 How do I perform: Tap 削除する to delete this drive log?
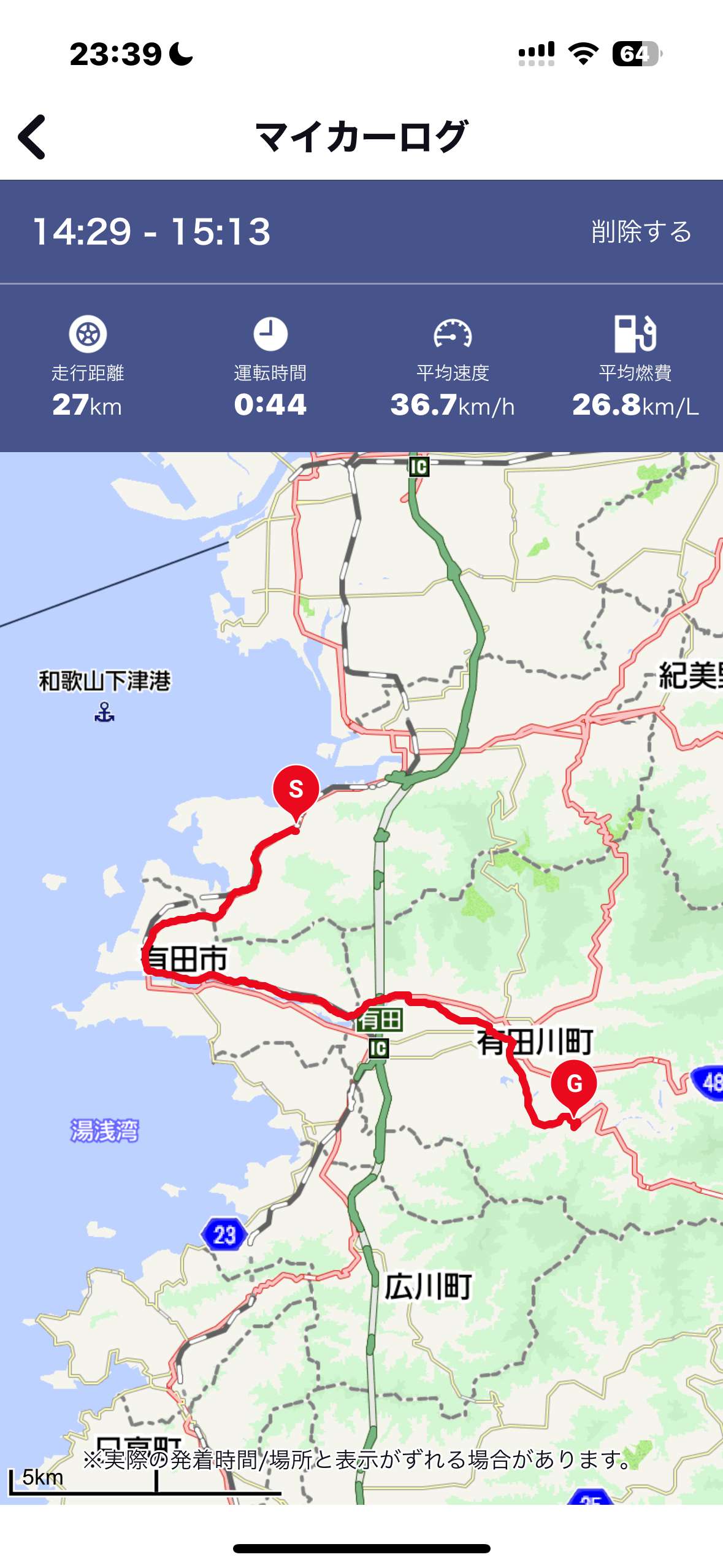[641, 232]
